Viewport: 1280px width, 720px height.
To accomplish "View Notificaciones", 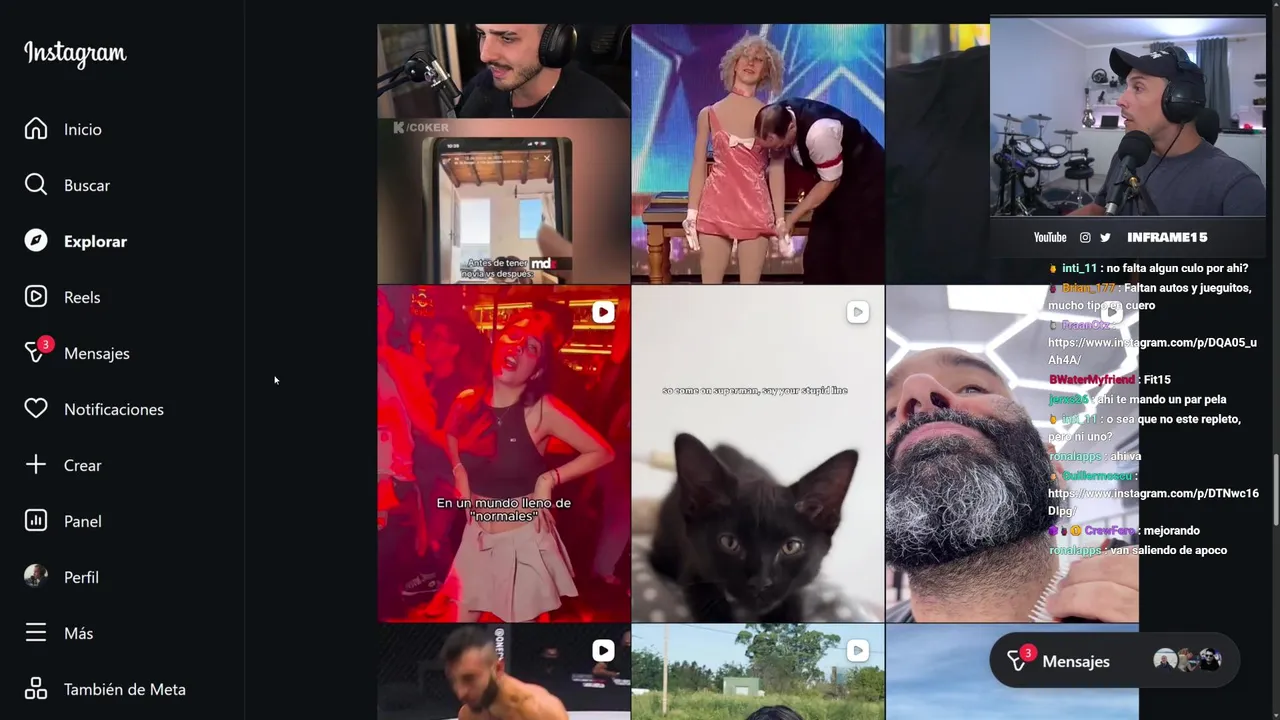I will pyautogui.click(x=113, y=409).
